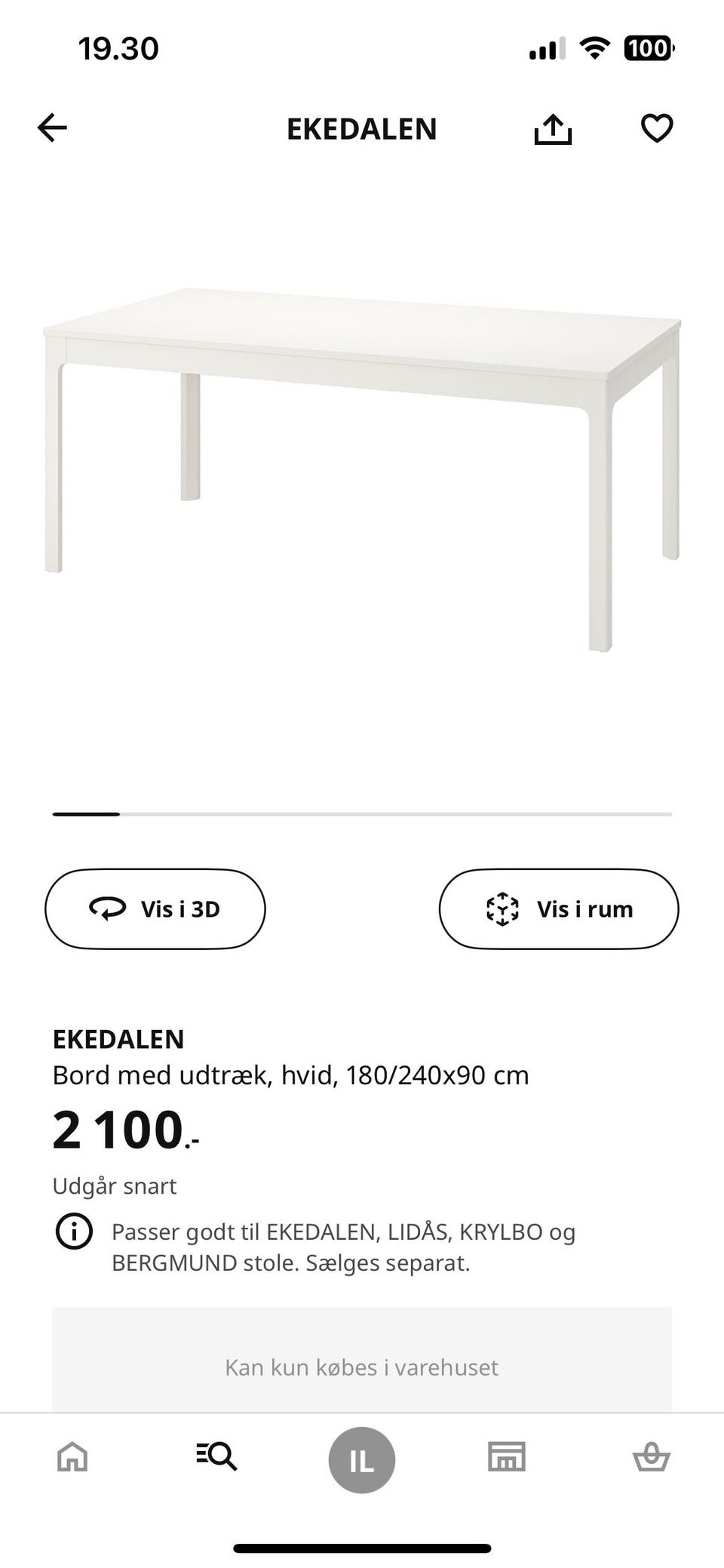The height and width of the screenshot is (1568, 724).
Task: Open the store locator icon
Action: point(506,1458)
